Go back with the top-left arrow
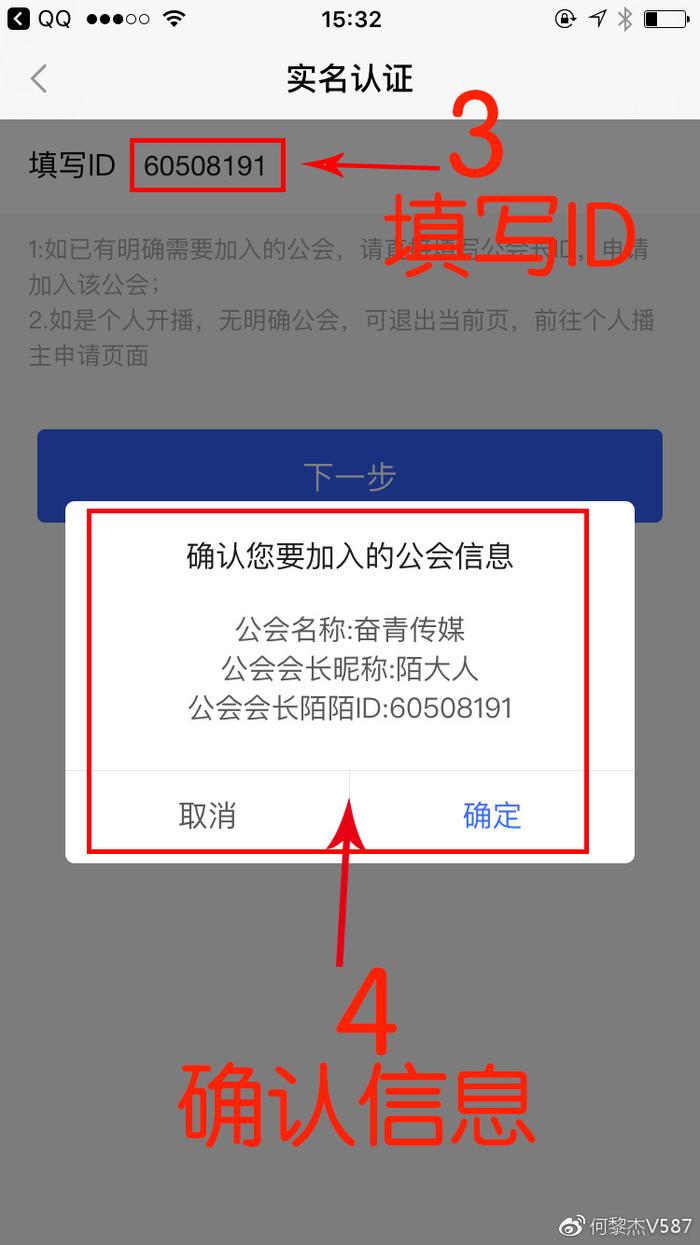Image resolution: width=700 pixels, height=1245 pixels. click(x=39, y=78)
